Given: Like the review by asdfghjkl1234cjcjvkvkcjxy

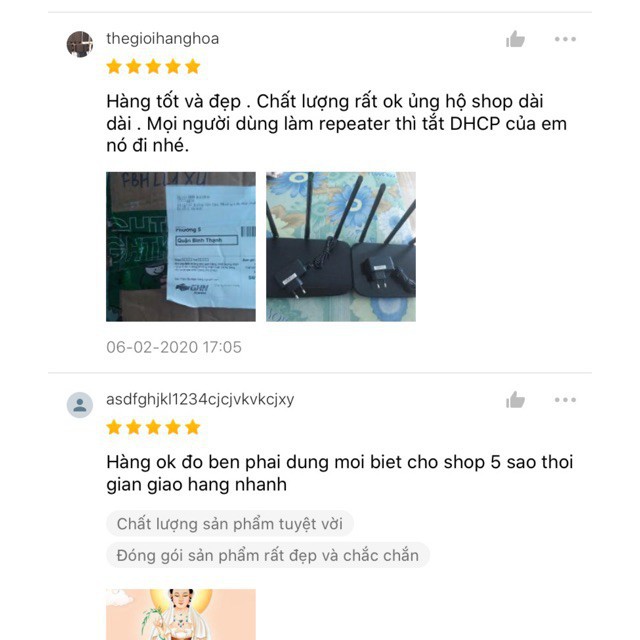Looking at the screenshot, I should pyautogui.click(x=515, y=400).
